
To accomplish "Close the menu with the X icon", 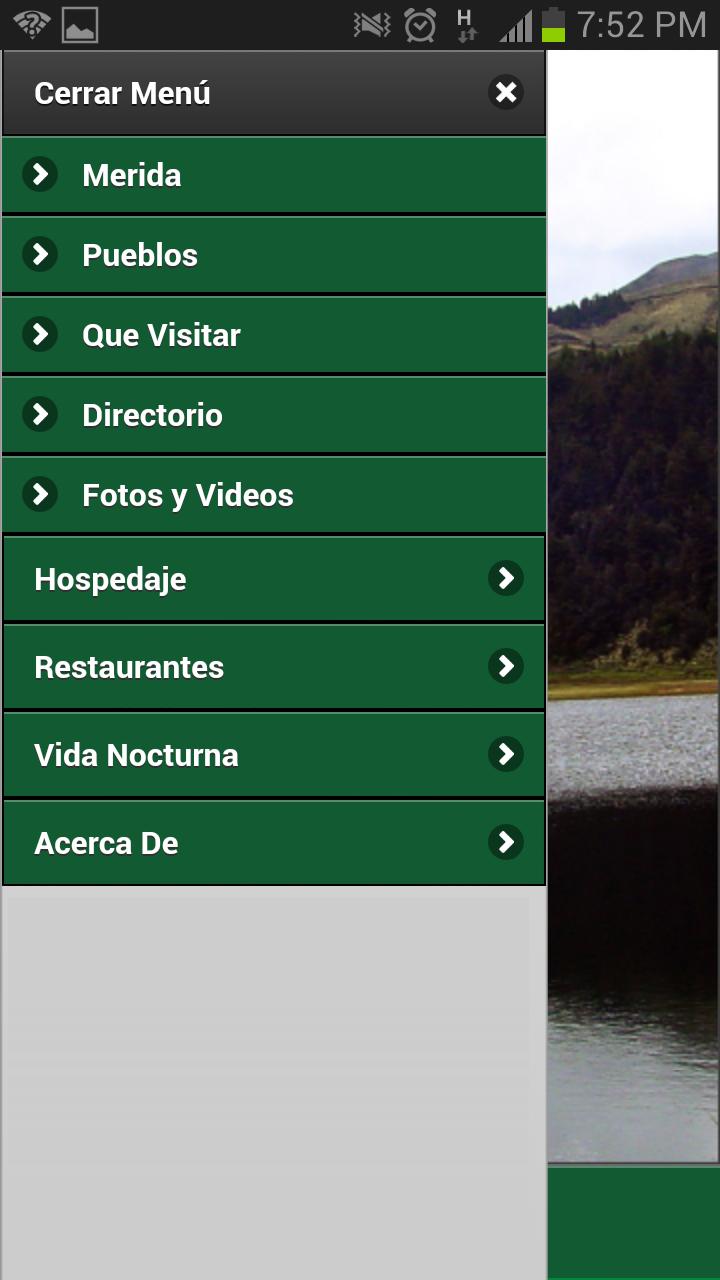I will (506, 93).
